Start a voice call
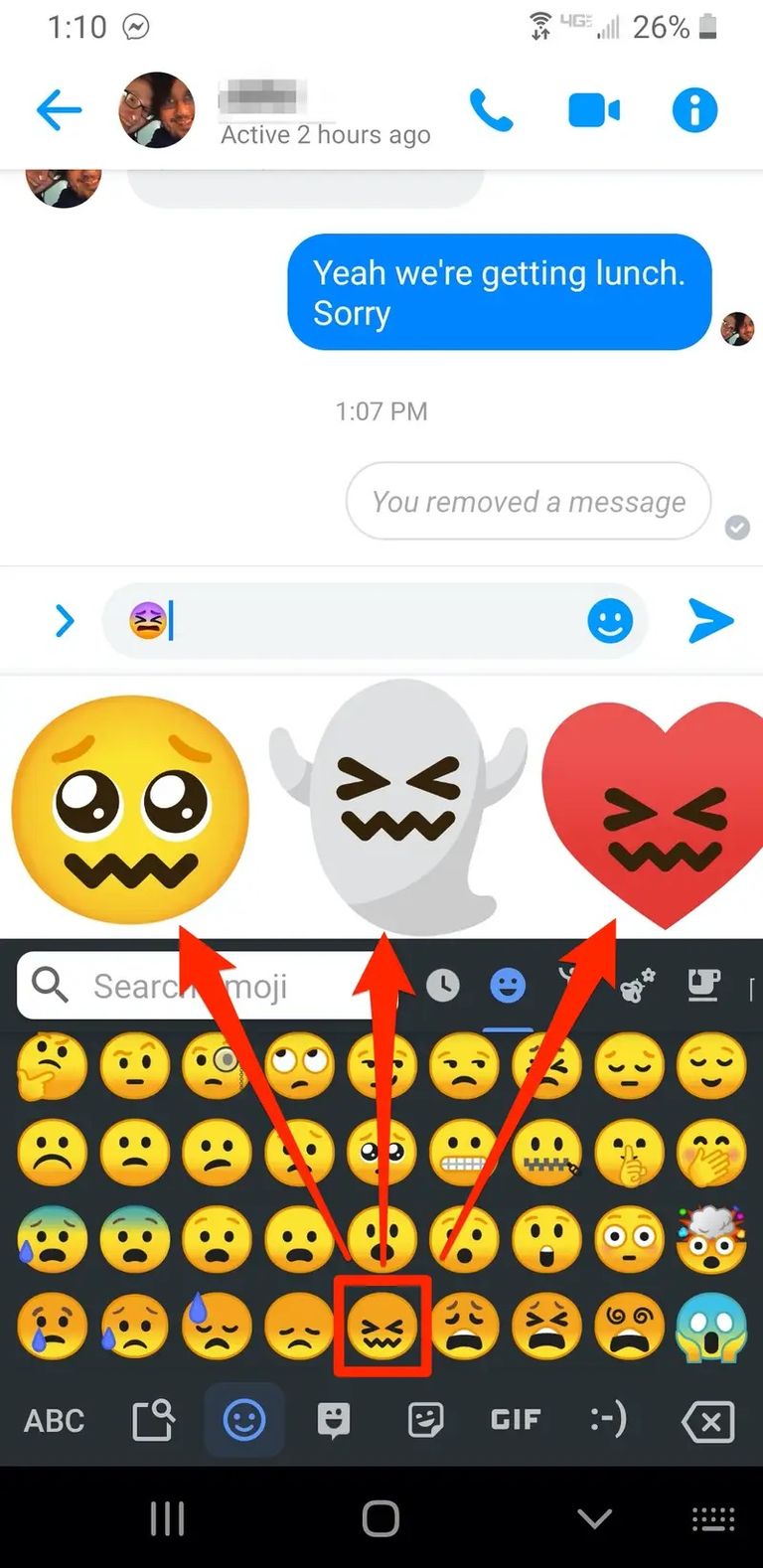 click(x=491, y=110)
